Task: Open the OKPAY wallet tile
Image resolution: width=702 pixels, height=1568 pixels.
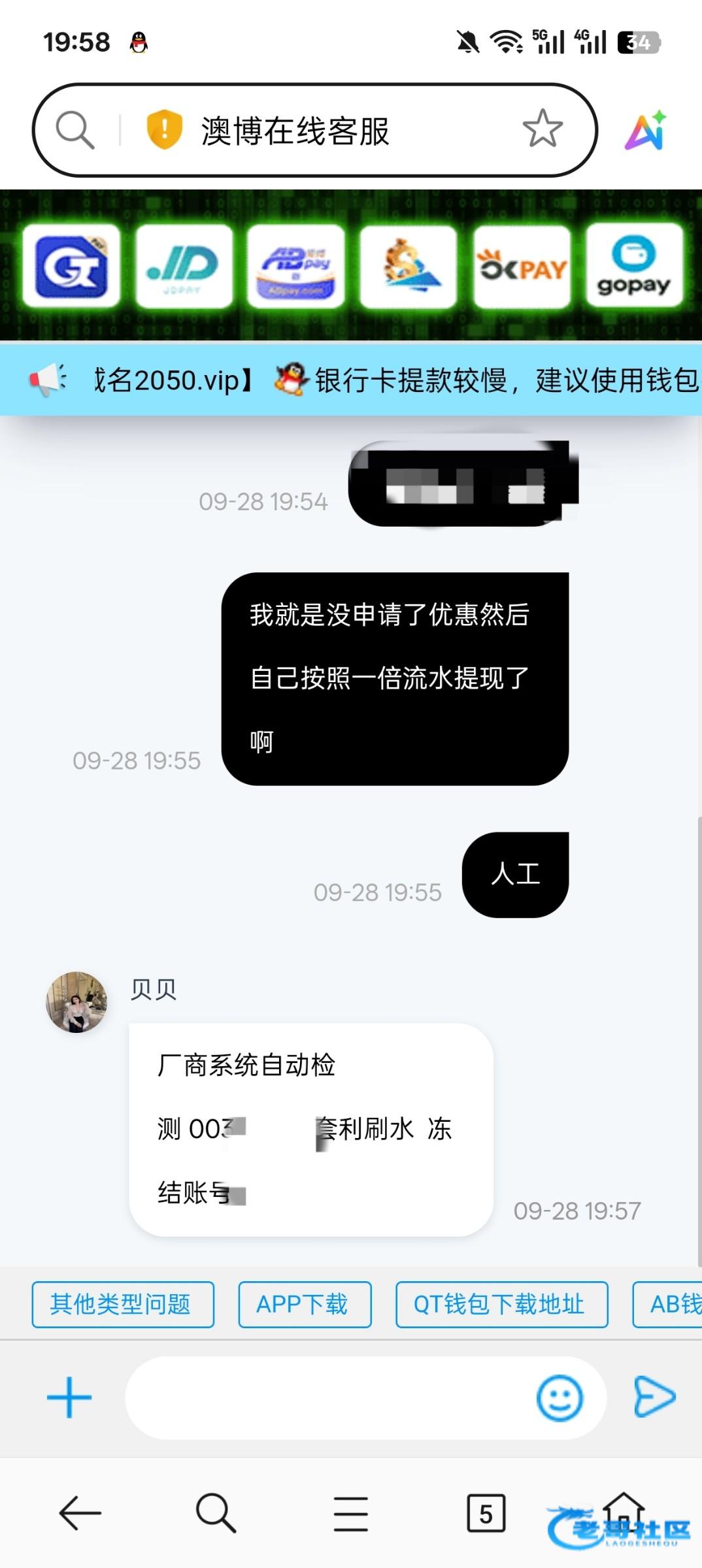Action: [522, 267]
